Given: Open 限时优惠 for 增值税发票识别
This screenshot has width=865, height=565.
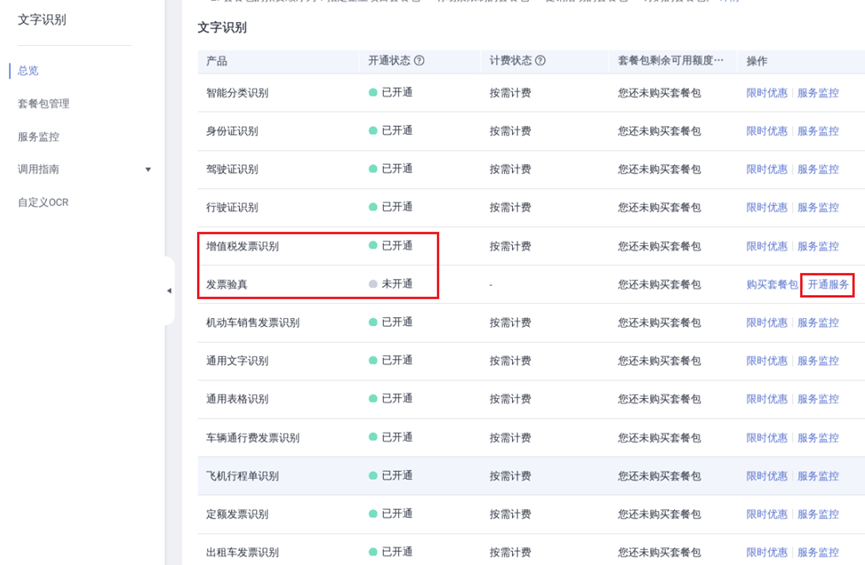Looking at the screenshot, I should pos(766,246).
